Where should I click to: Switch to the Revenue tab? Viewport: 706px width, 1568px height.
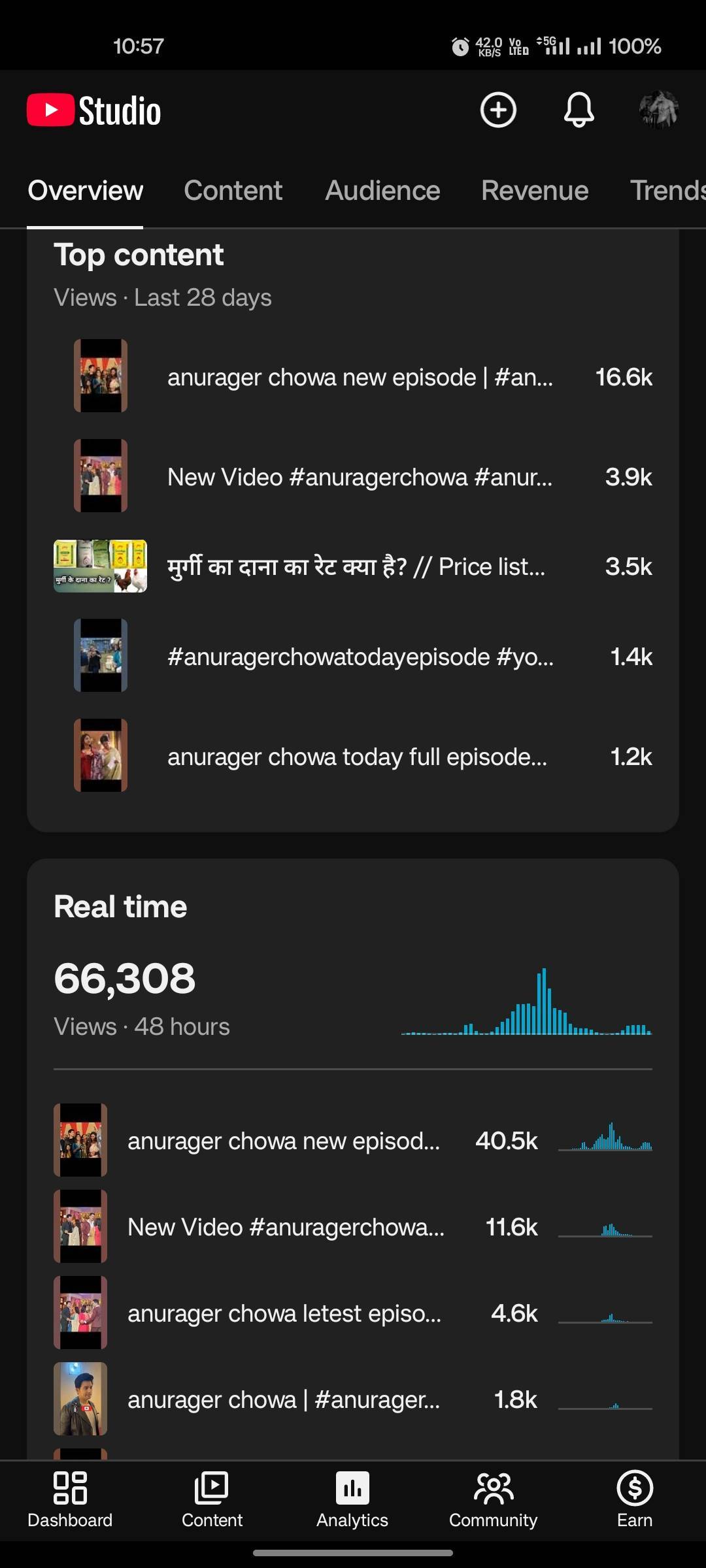[535, 191]
